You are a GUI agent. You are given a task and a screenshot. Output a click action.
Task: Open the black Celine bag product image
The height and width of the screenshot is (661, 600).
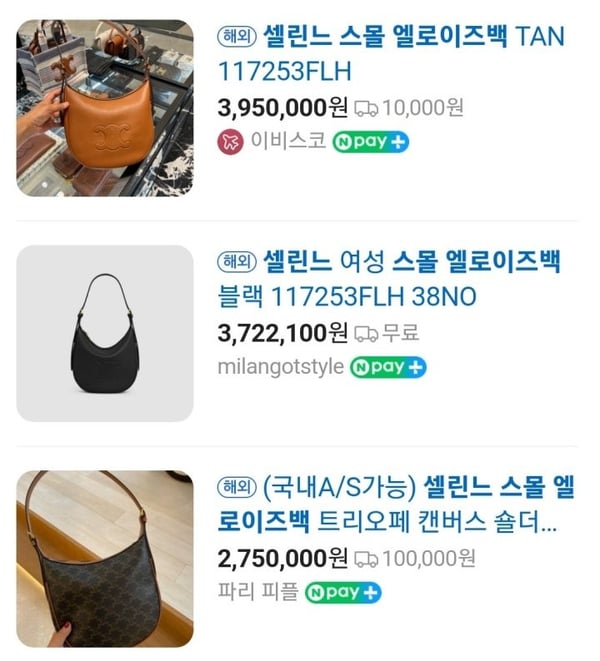105,333
